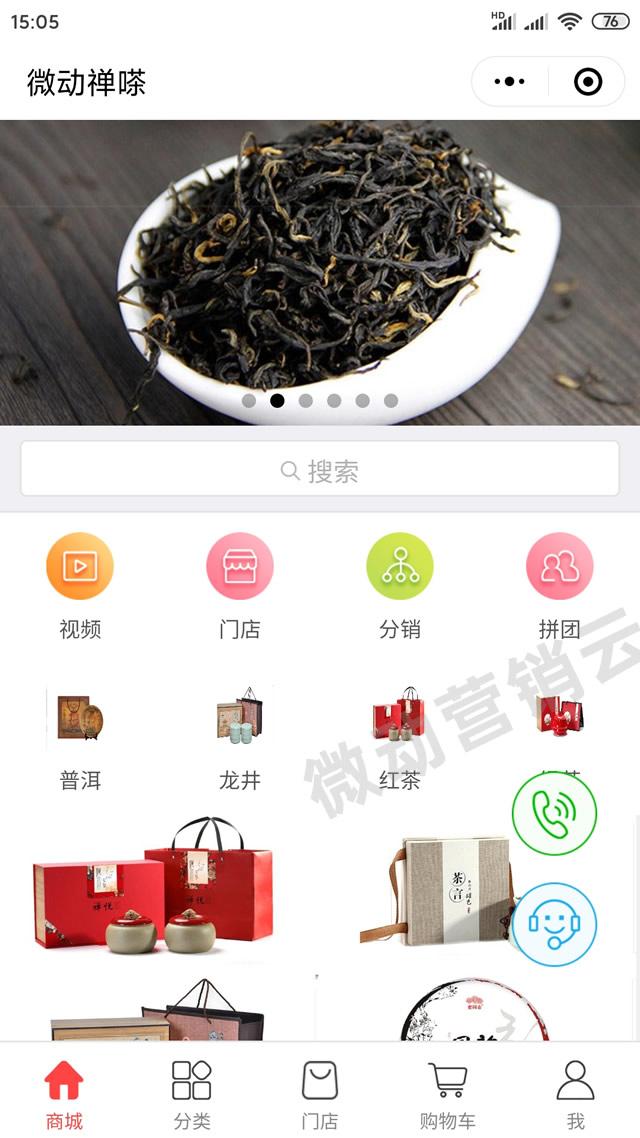Image resolution: width=640 pixels, height=1138 pixels.
Task: Open the 购物车 shopping cart tab
Action: 447,1094
